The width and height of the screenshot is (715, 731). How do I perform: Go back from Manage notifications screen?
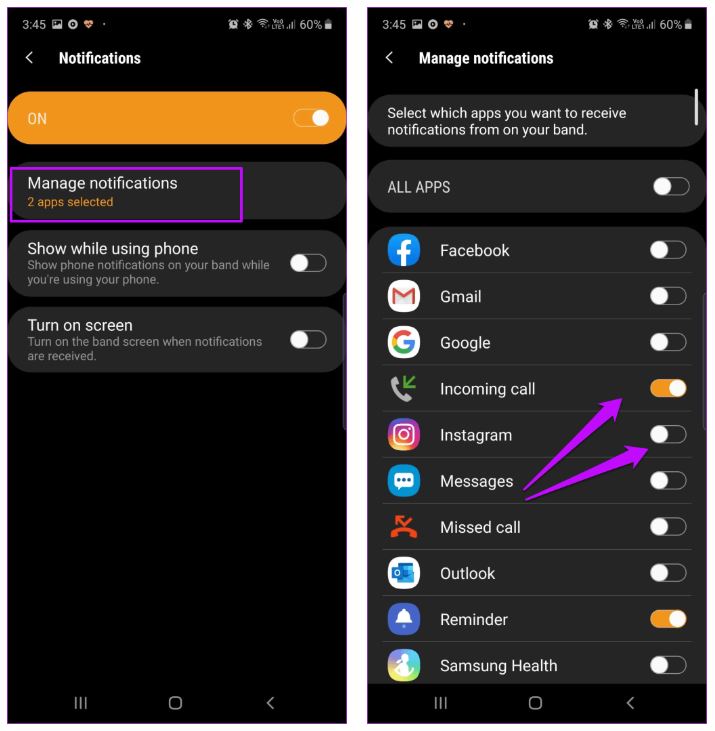pos(389,58)
